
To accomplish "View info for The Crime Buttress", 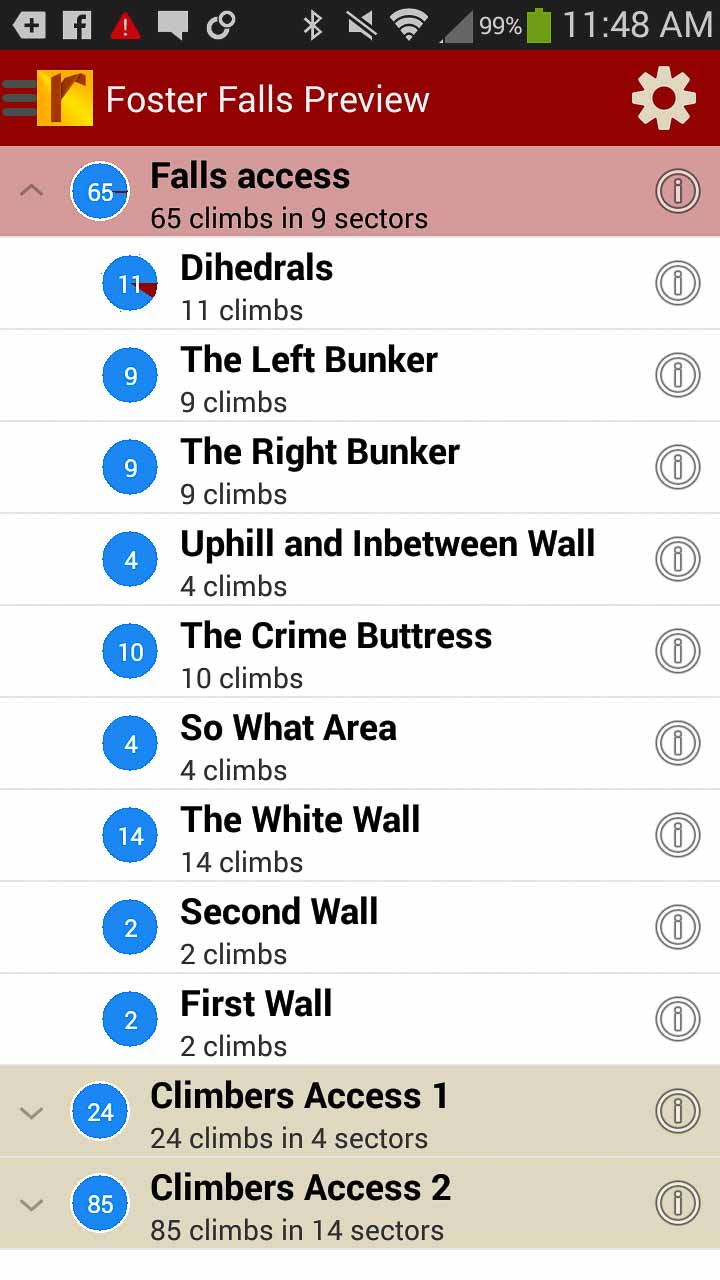I will pyautogui.click(x=677, y=651).
